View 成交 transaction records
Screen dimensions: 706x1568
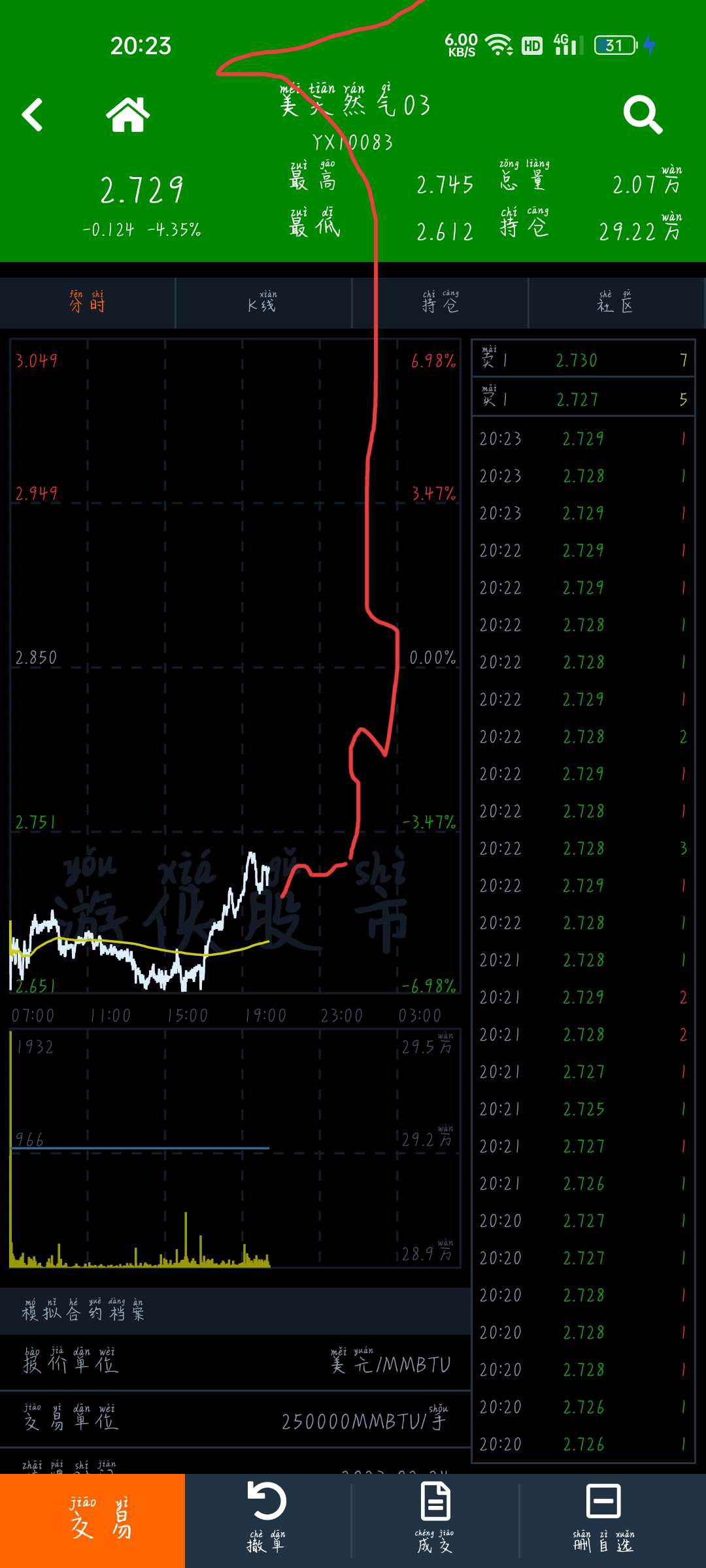(x=435, y=1521)
